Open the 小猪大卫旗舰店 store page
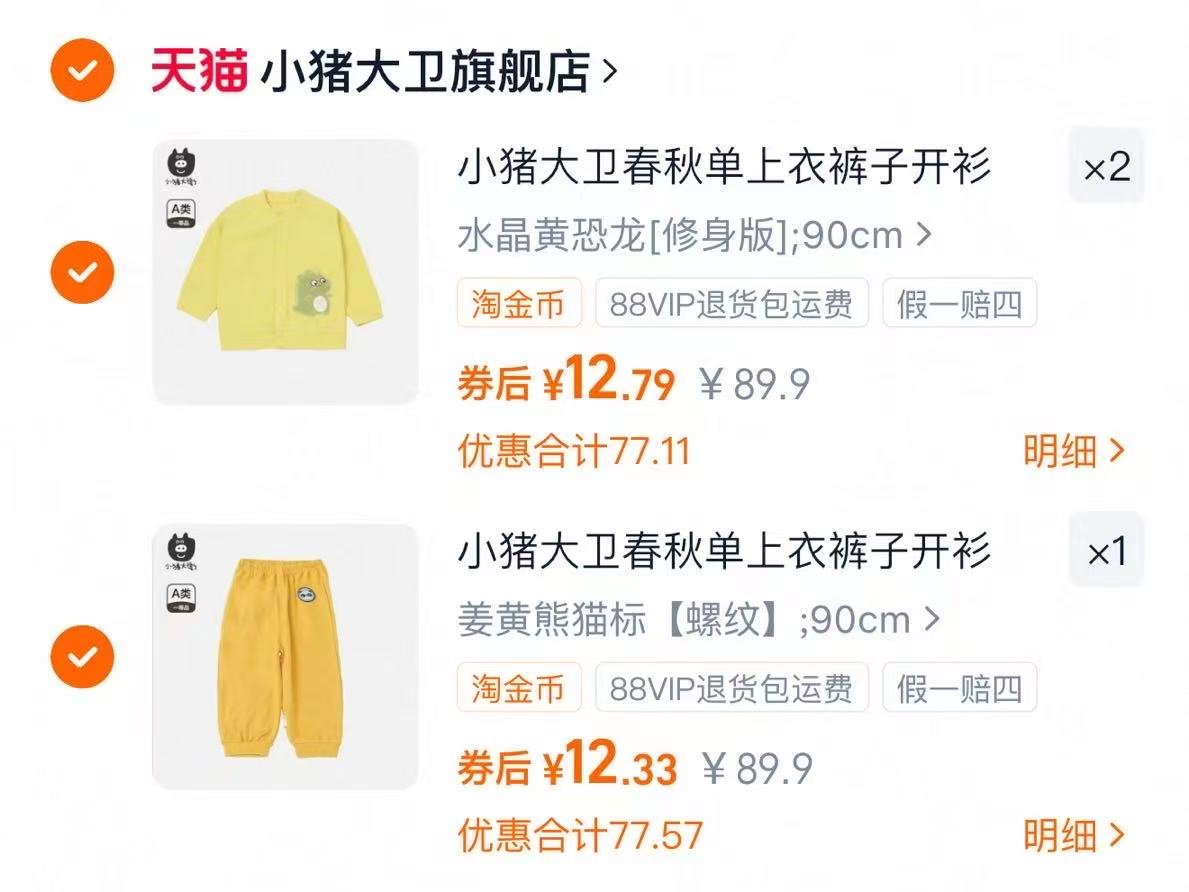This screenshot has width=1189, height=892. pyautogui.click(x=437, y=72)
